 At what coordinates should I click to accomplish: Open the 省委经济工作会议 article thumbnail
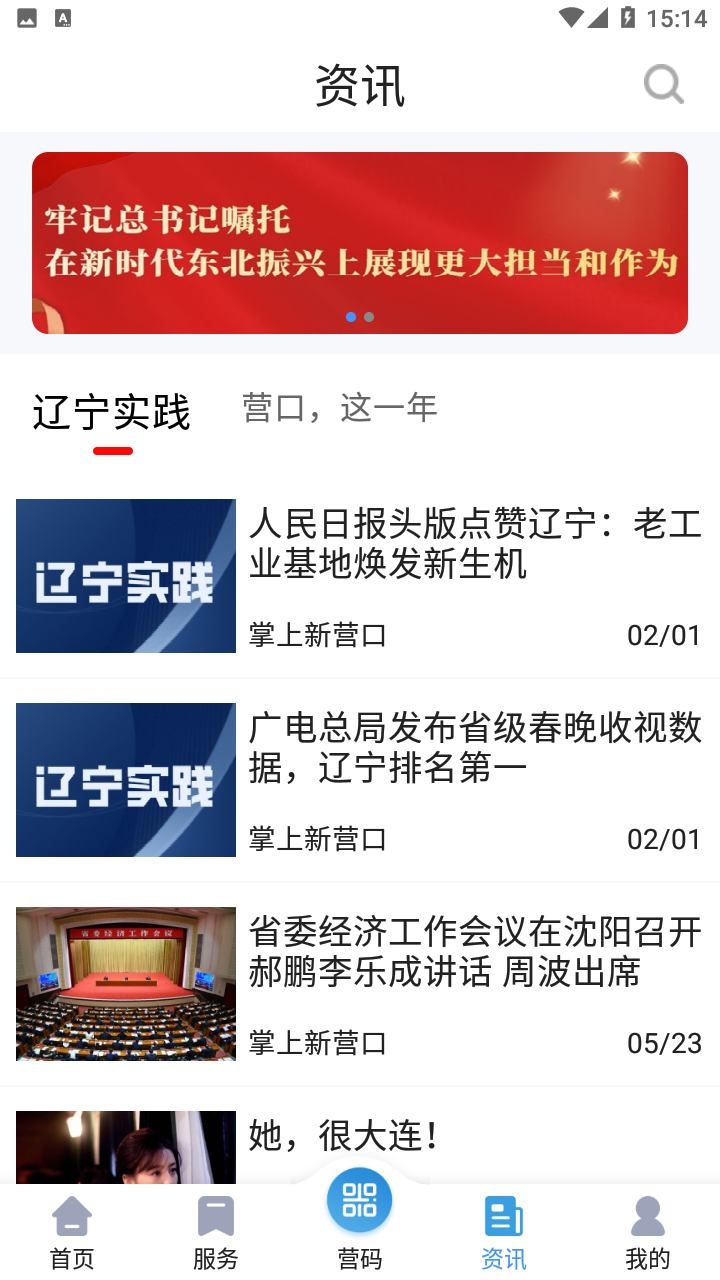125,984
